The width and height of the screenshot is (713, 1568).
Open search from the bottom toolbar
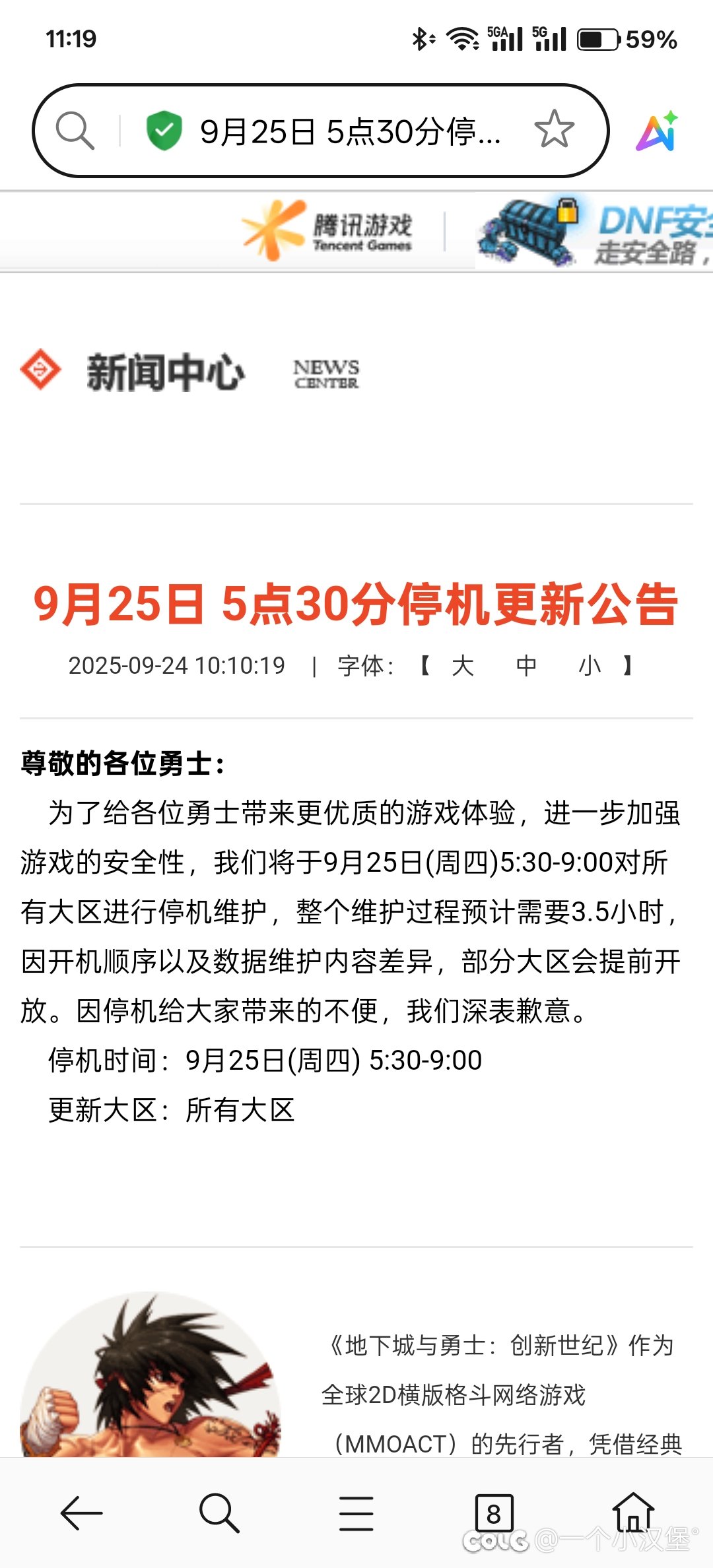[219, 1513]
